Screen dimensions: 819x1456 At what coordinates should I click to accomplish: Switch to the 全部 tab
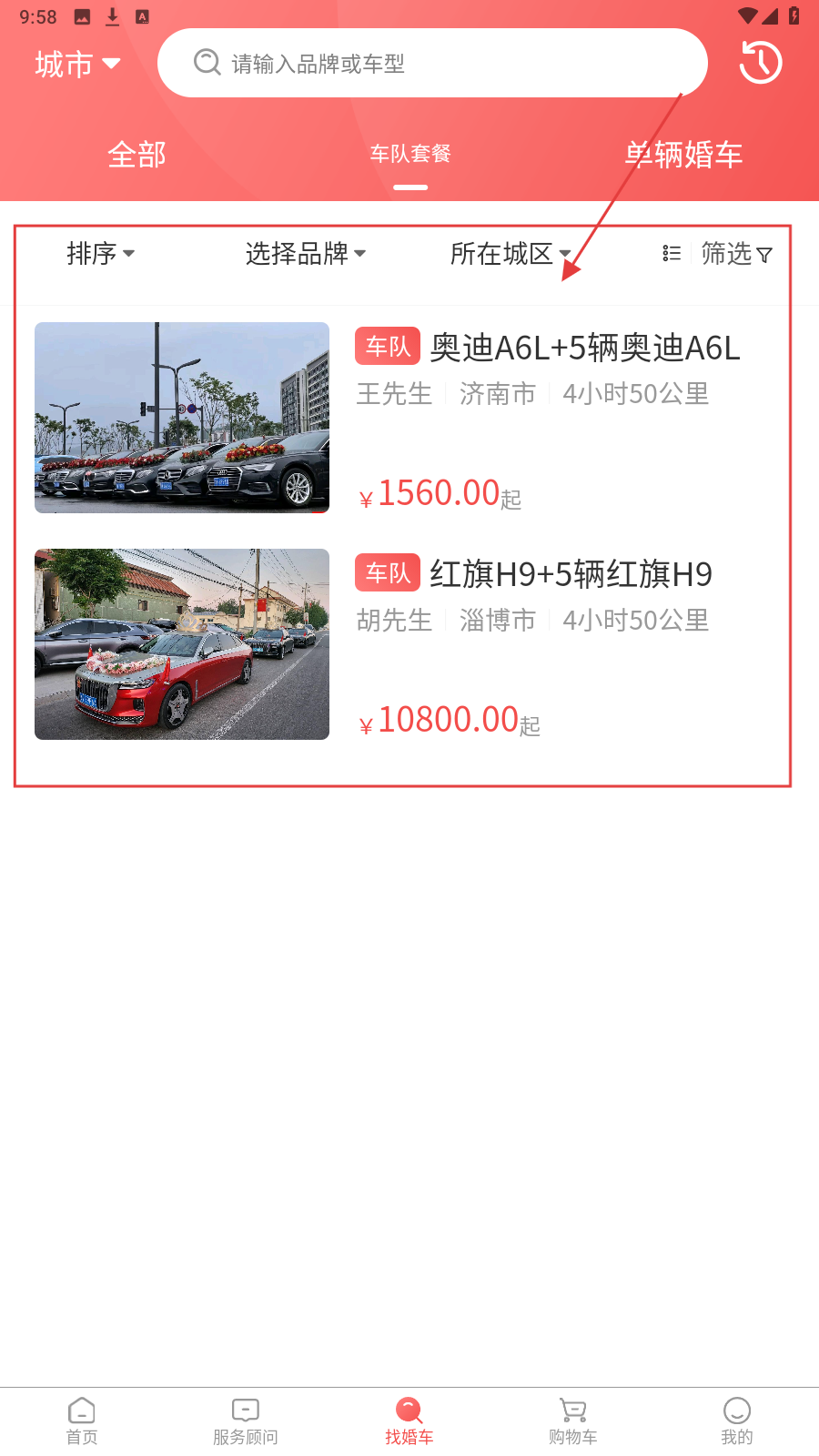click(x=136, y=155)
